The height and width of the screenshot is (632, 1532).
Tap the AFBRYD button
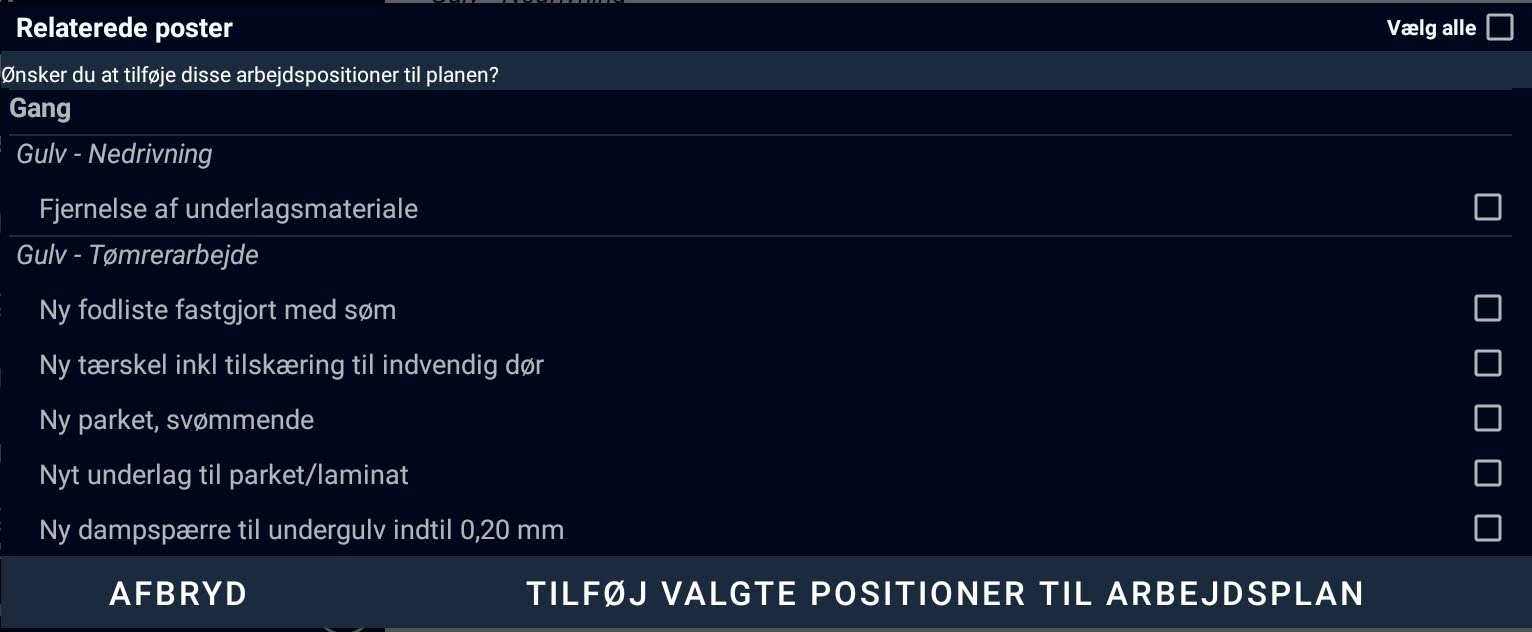(x=178, y=593)
